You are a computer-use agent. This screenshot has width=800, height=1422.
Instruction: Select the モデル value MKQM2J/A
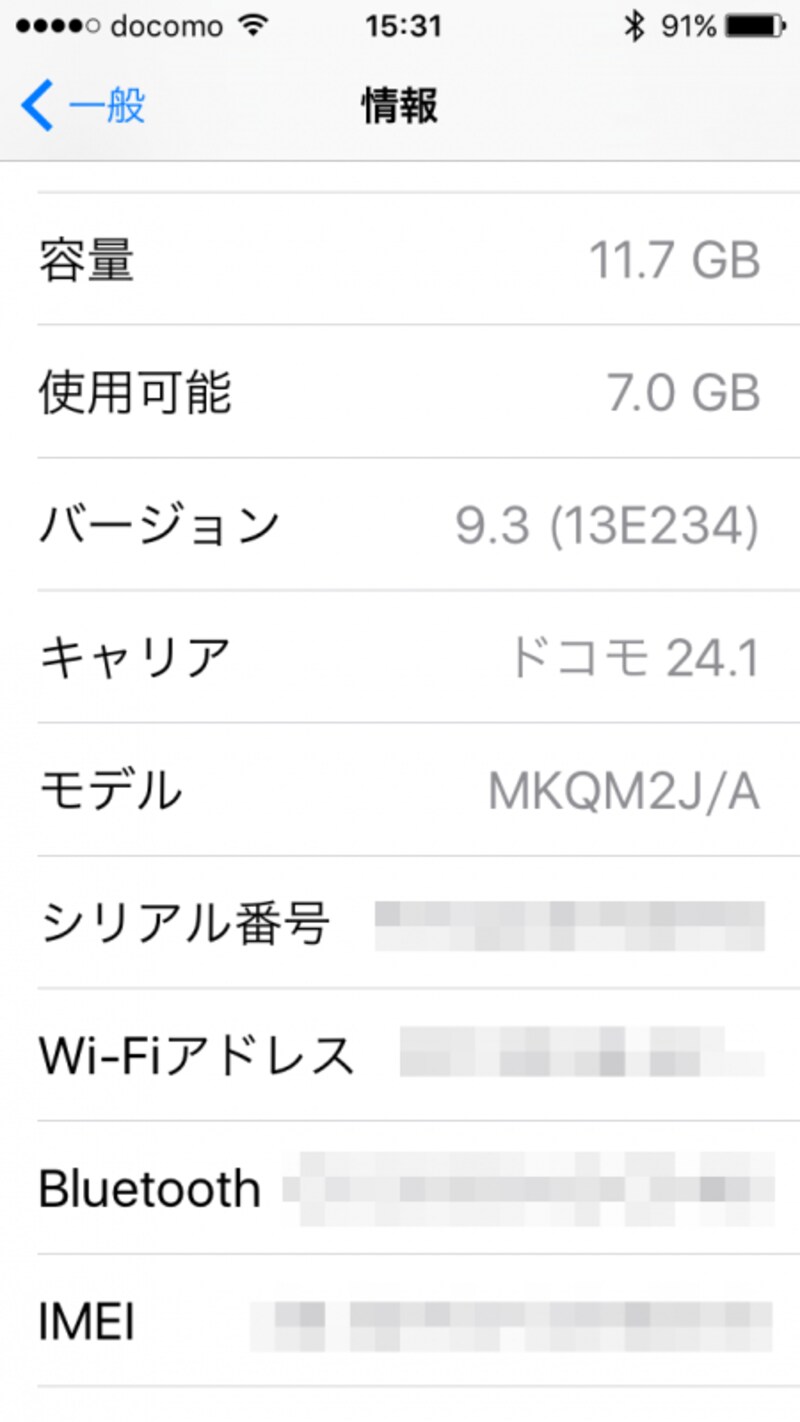[623, 789]
